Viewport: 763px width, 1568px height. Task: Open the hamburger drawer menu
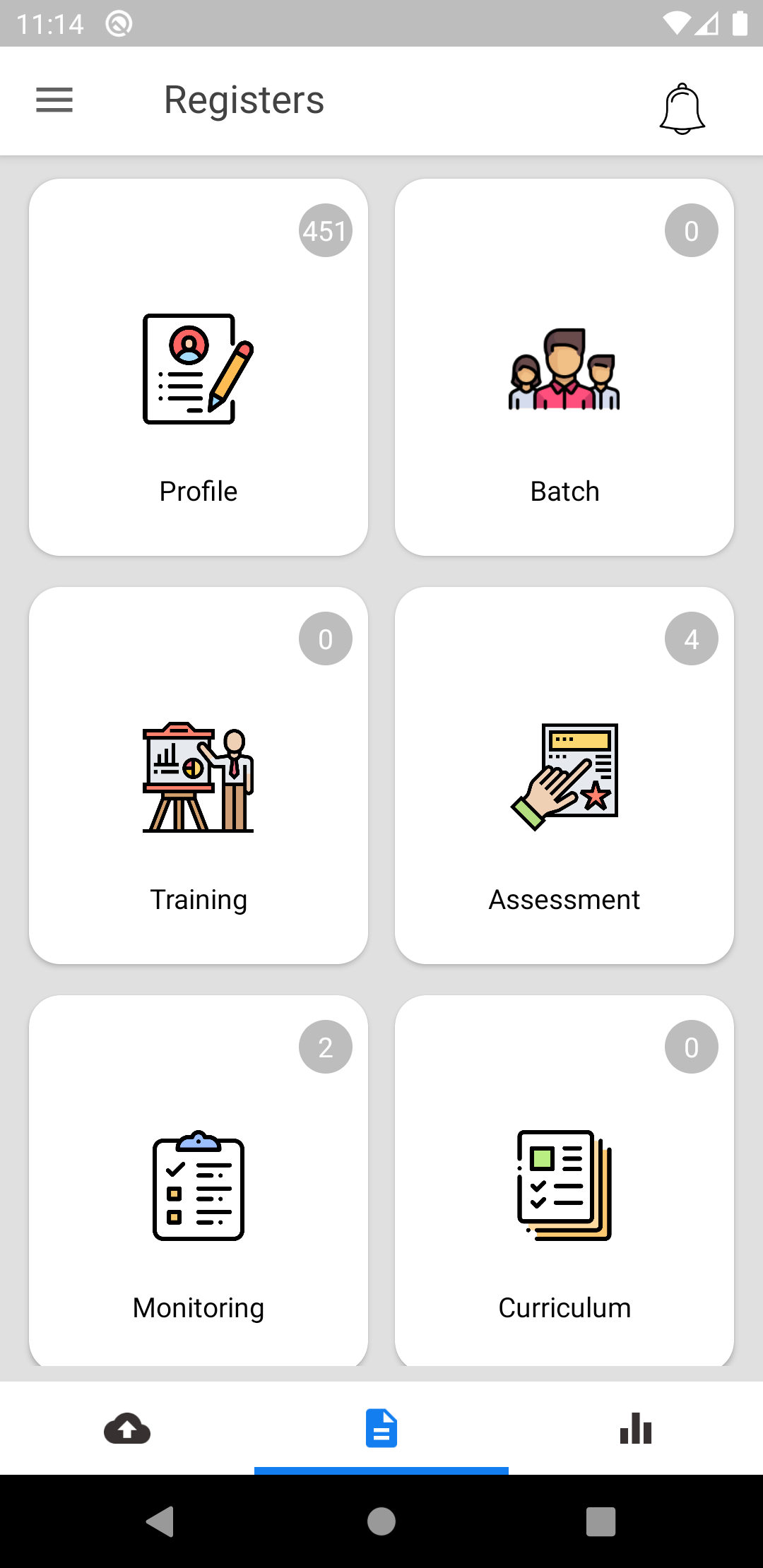tap(54, 100)
